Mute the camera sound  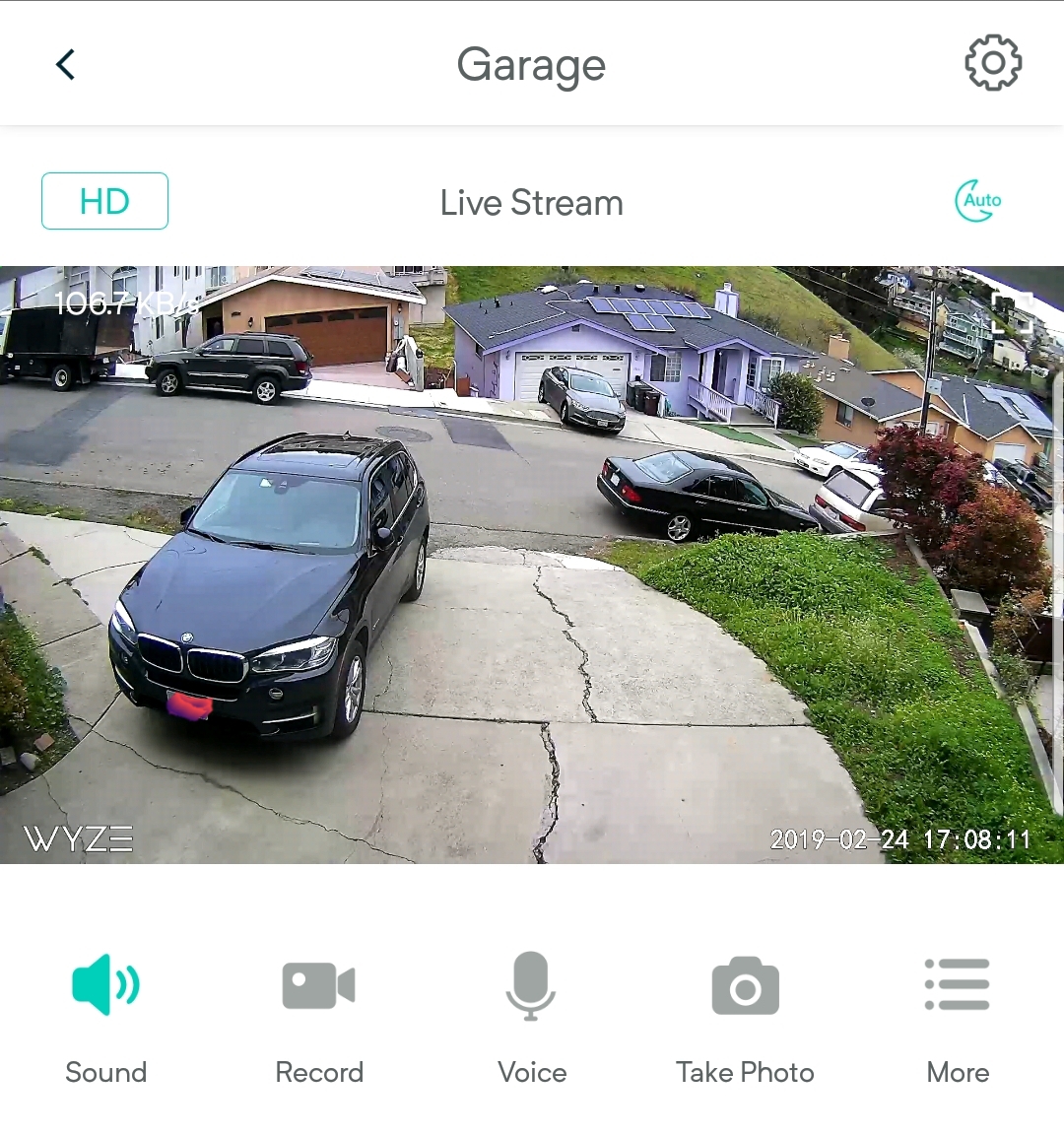tap(105, 985)
